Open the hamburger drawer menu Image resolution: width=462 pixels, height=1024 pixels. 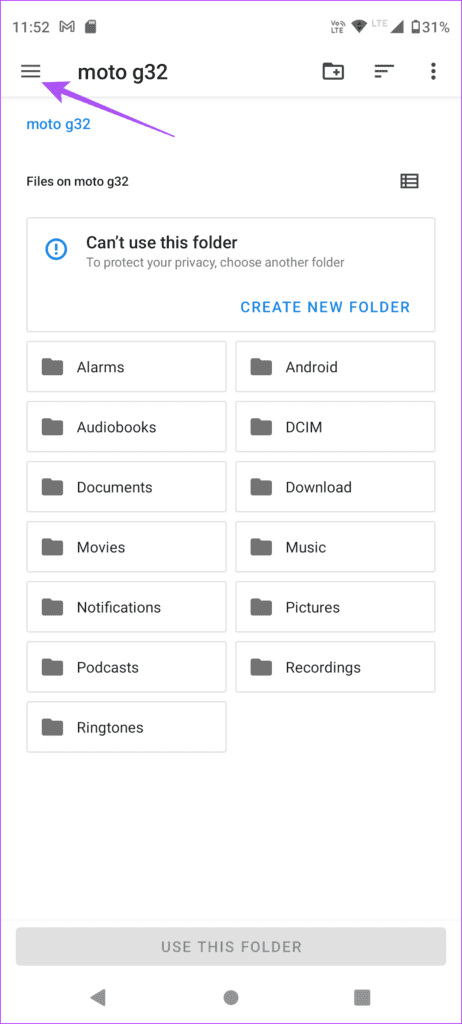pyautogui.click(x=31, y=71)
